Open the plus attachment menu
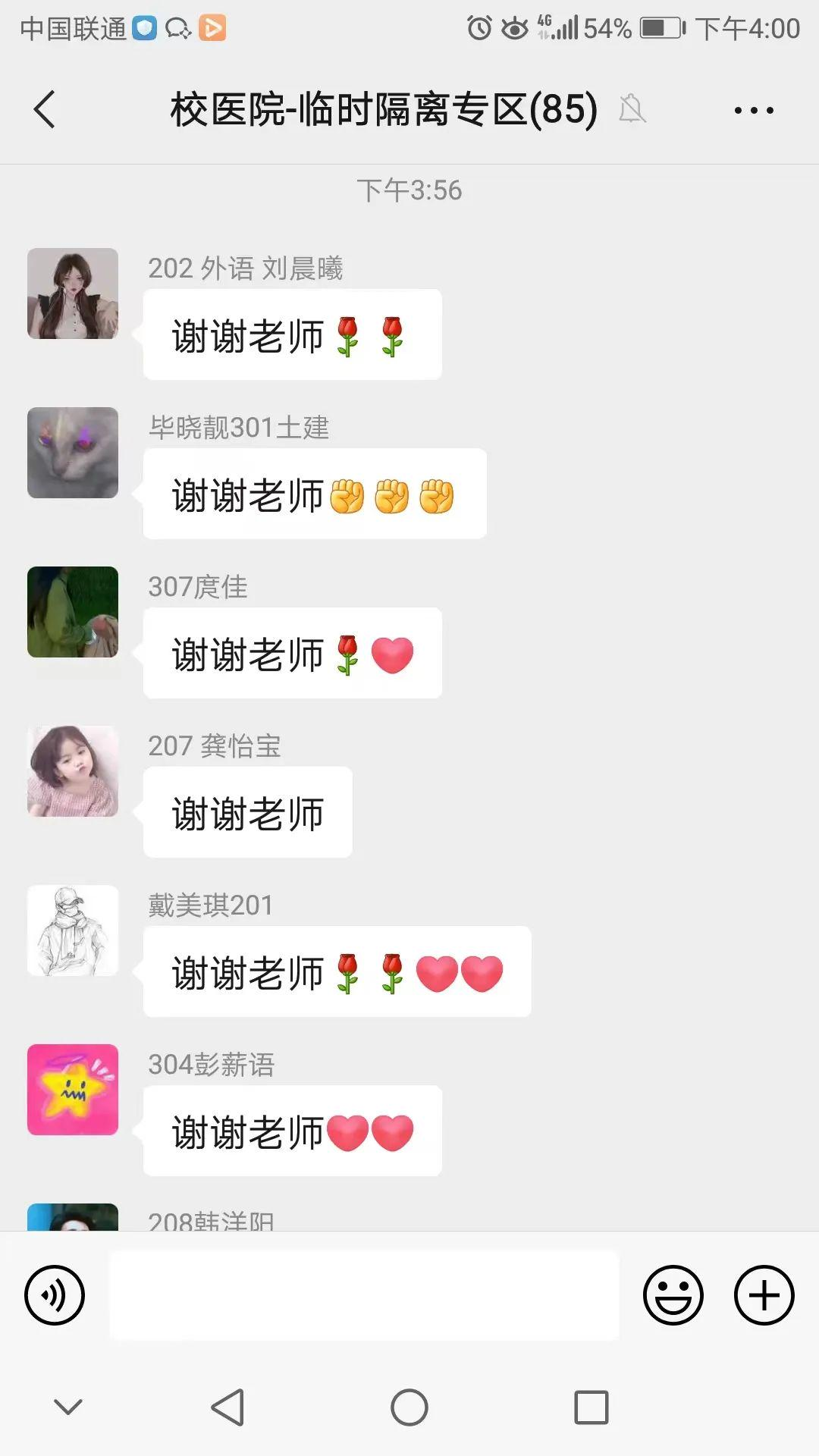 (764, 1294)
